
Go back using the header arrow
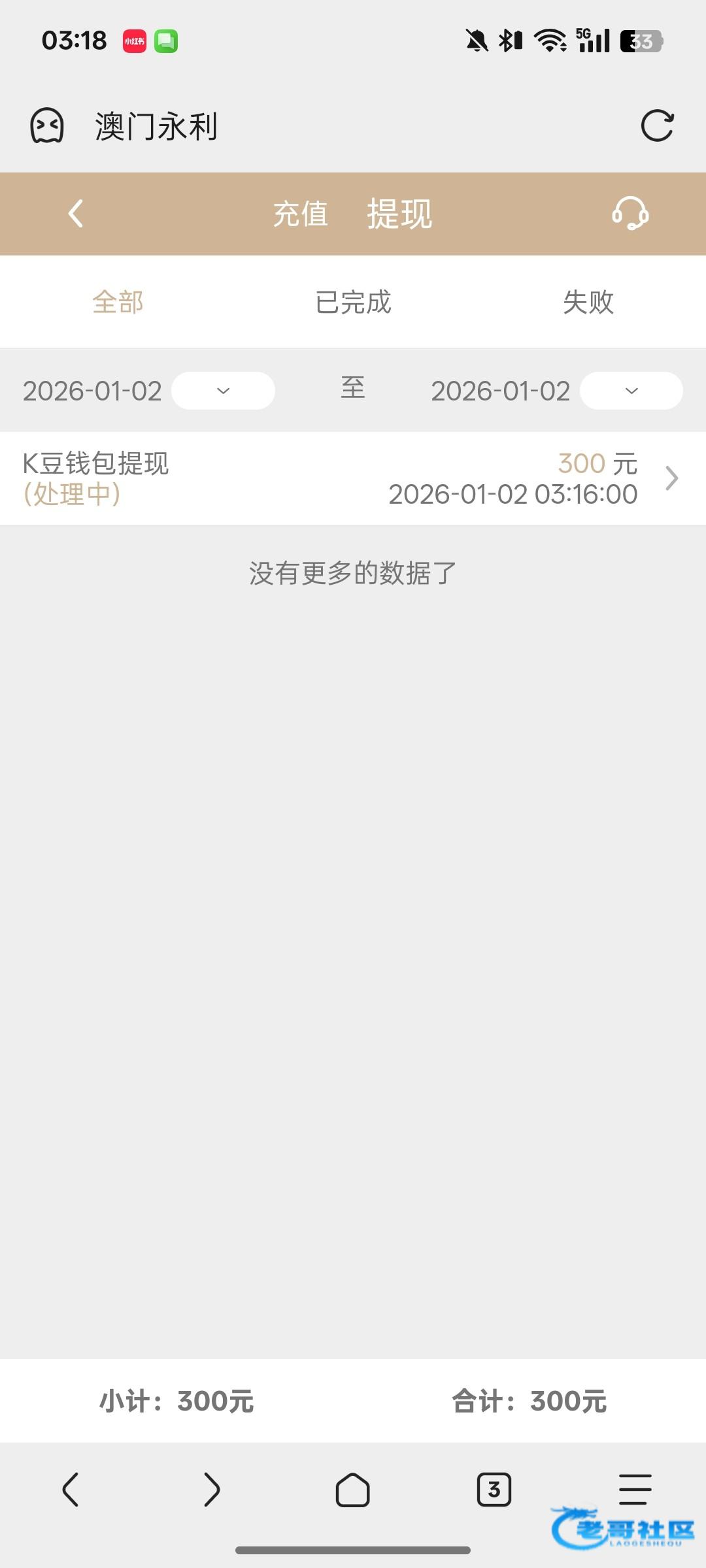click(x=76, y=214)
